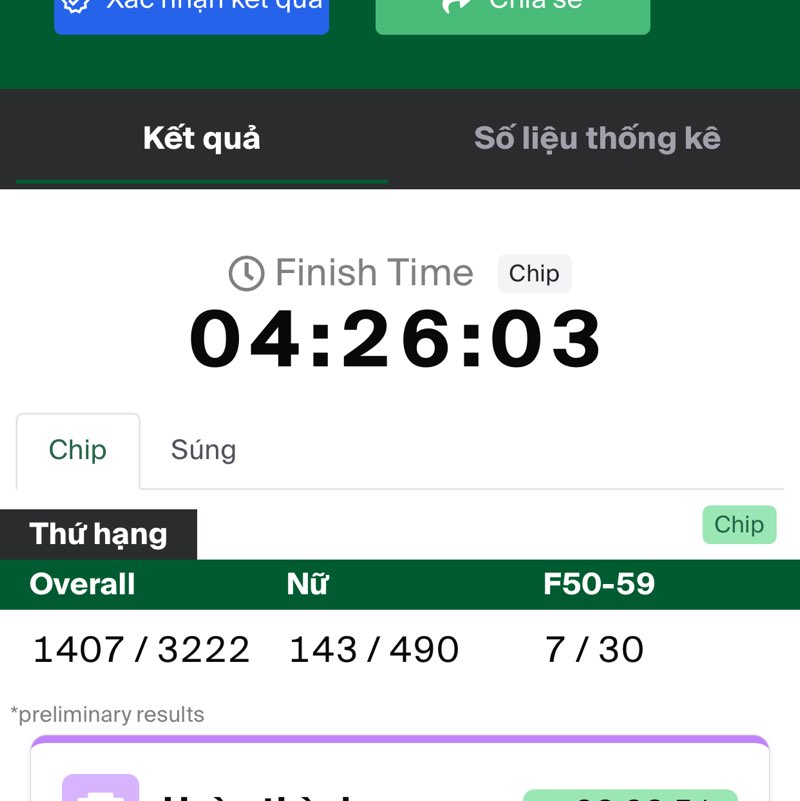Click the green 'Chip' badge near Thứ hạng
The height and width of the screenshot is (801, 800).
click(739, 524)
